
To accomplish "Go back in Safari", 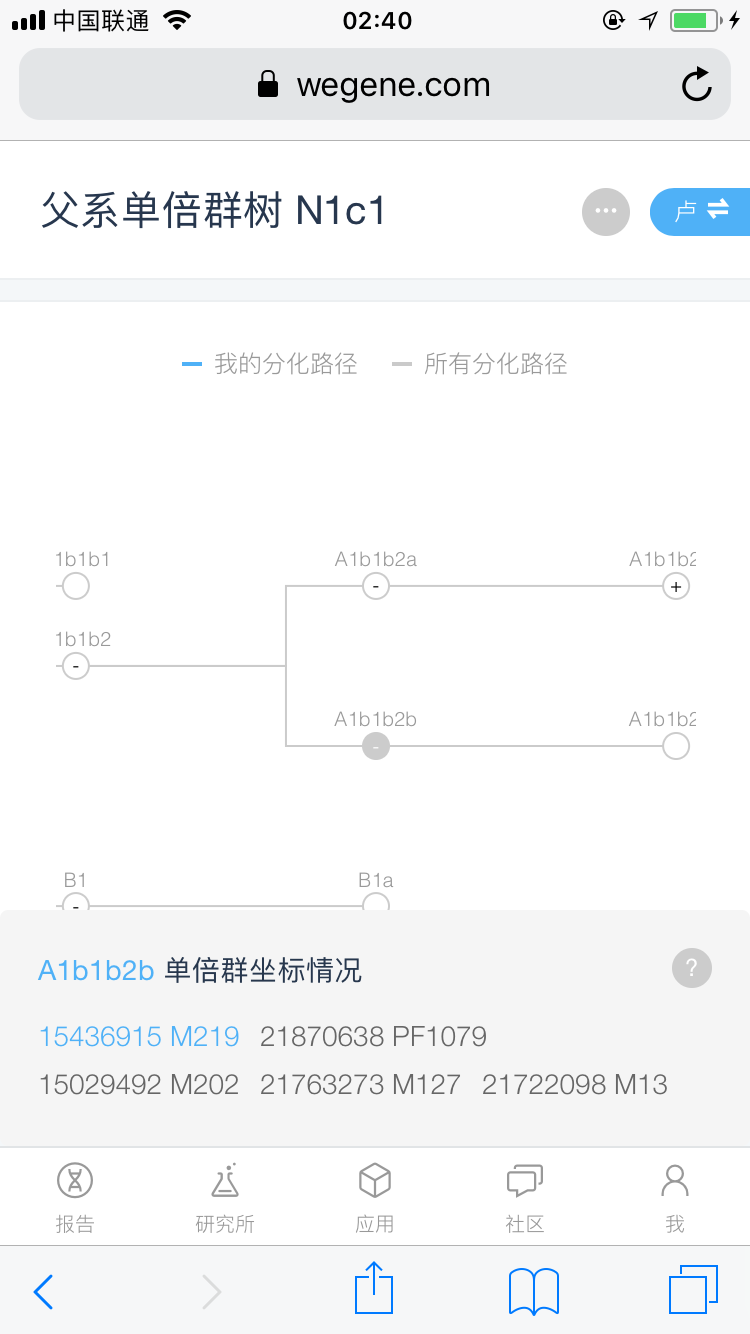I will (43, 1292).
